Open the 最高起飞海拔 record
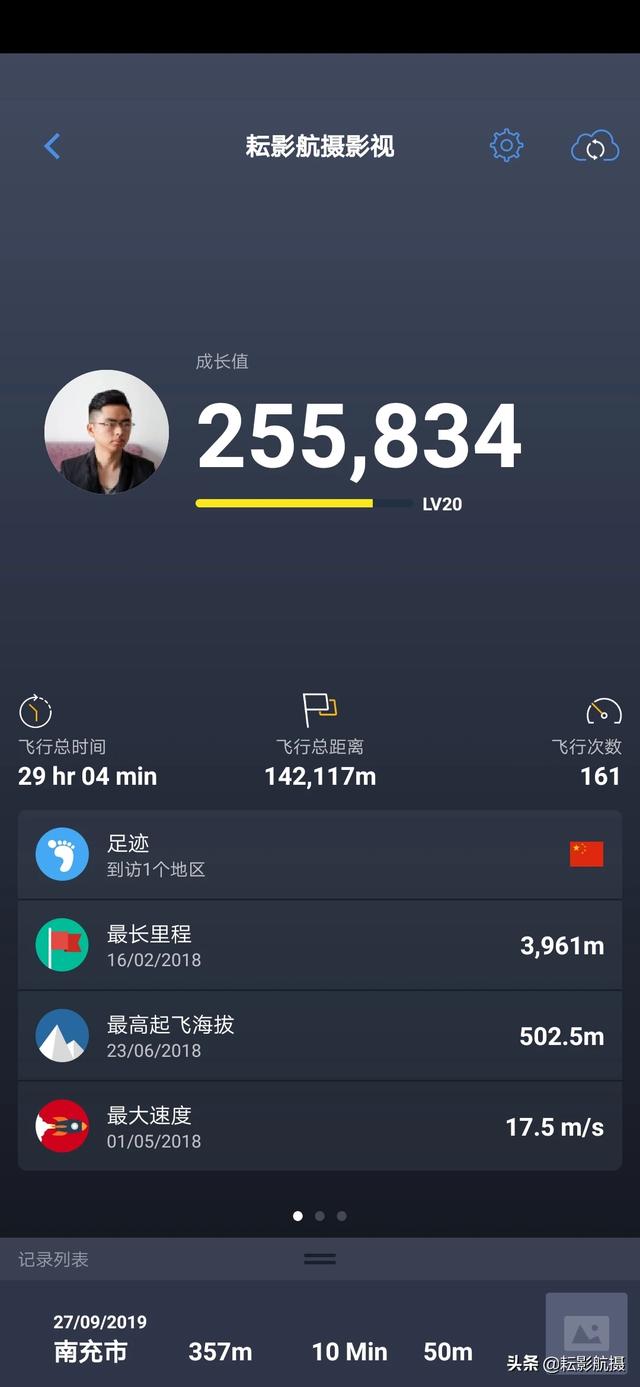Viewport: 640px width, 1387px height. pos(319,1036)
